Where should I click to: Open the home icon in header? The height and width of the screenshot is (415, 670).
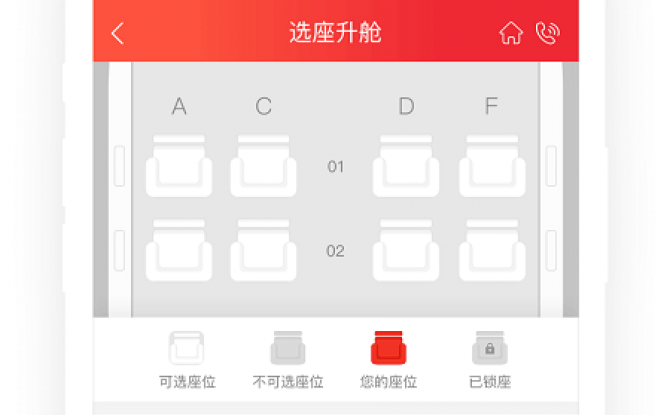(511, 33)
